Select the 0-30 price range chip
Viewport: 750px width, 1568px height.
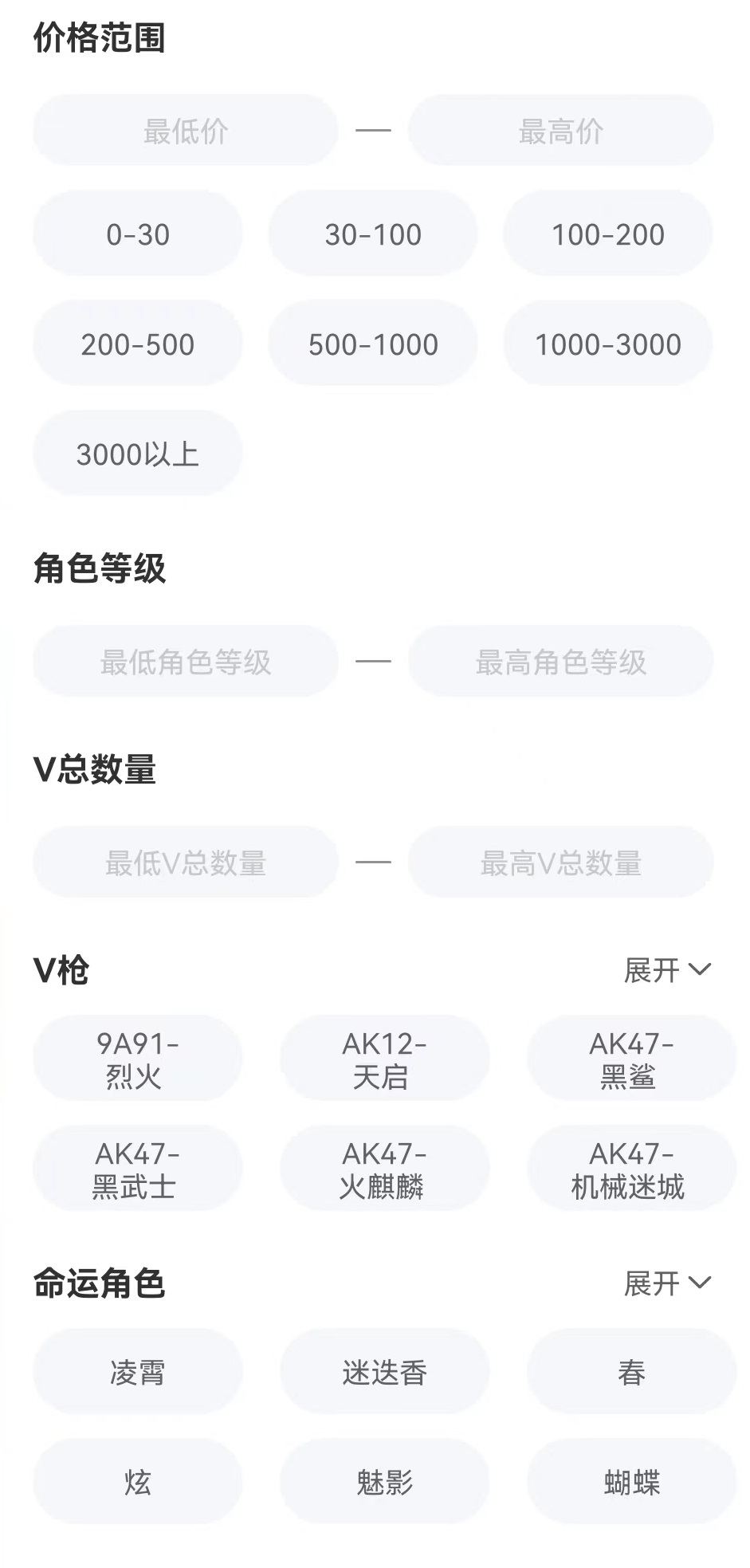(137, 234)
